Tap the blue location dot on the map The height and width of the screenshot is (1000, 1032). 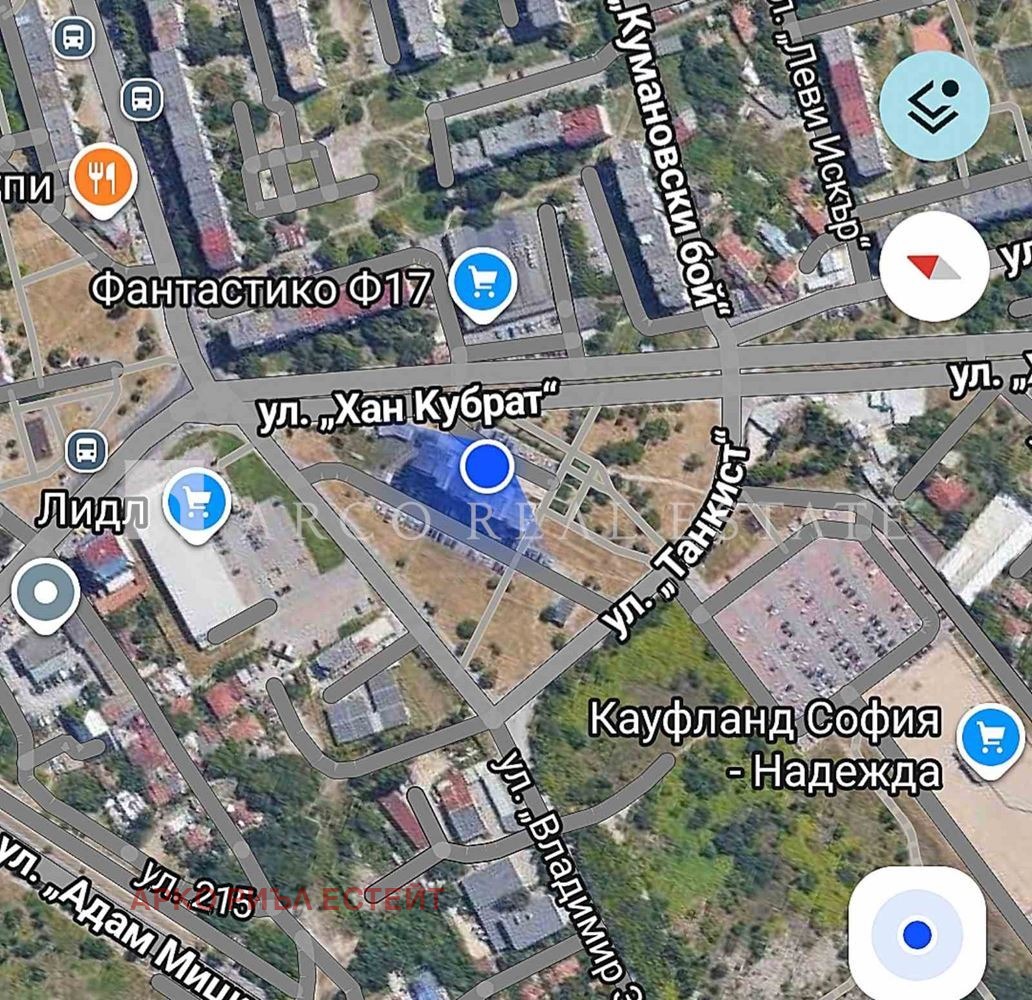[487, 465]
